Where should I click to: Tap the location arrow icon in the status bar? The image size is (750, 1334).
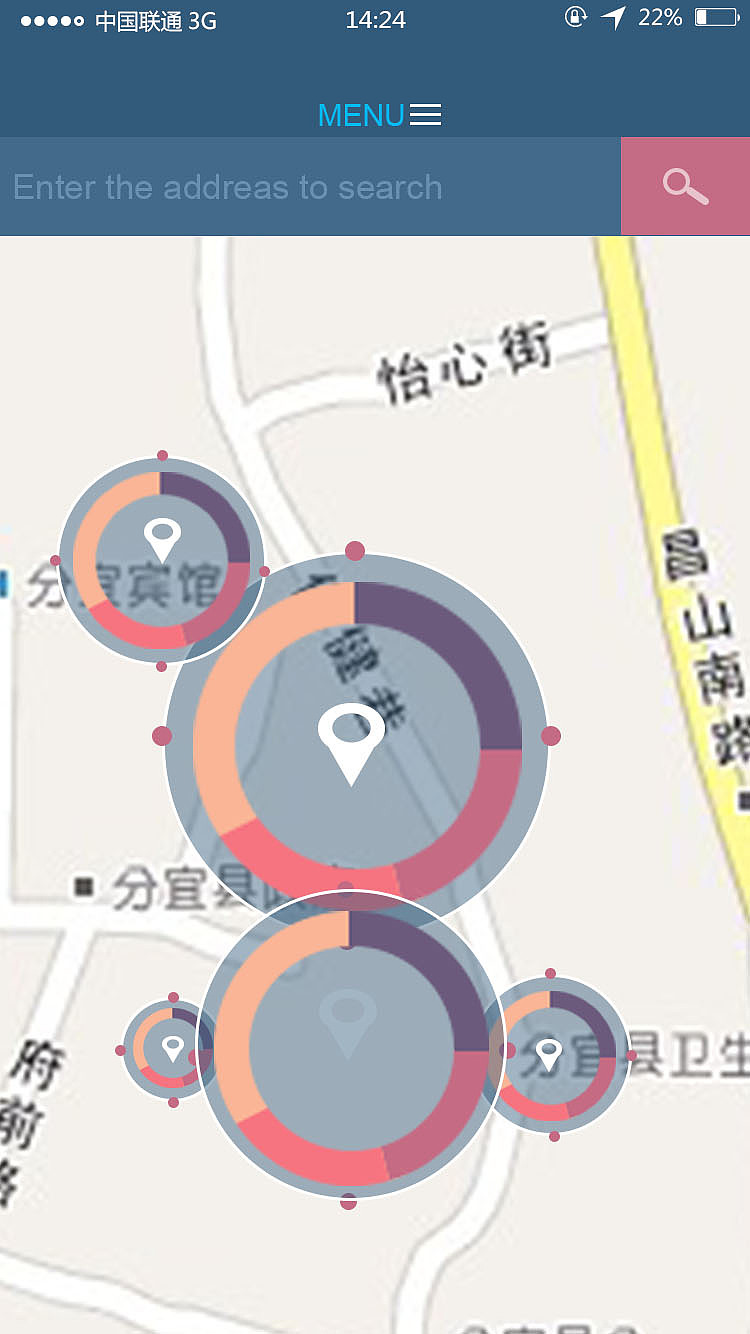(612, 17)
